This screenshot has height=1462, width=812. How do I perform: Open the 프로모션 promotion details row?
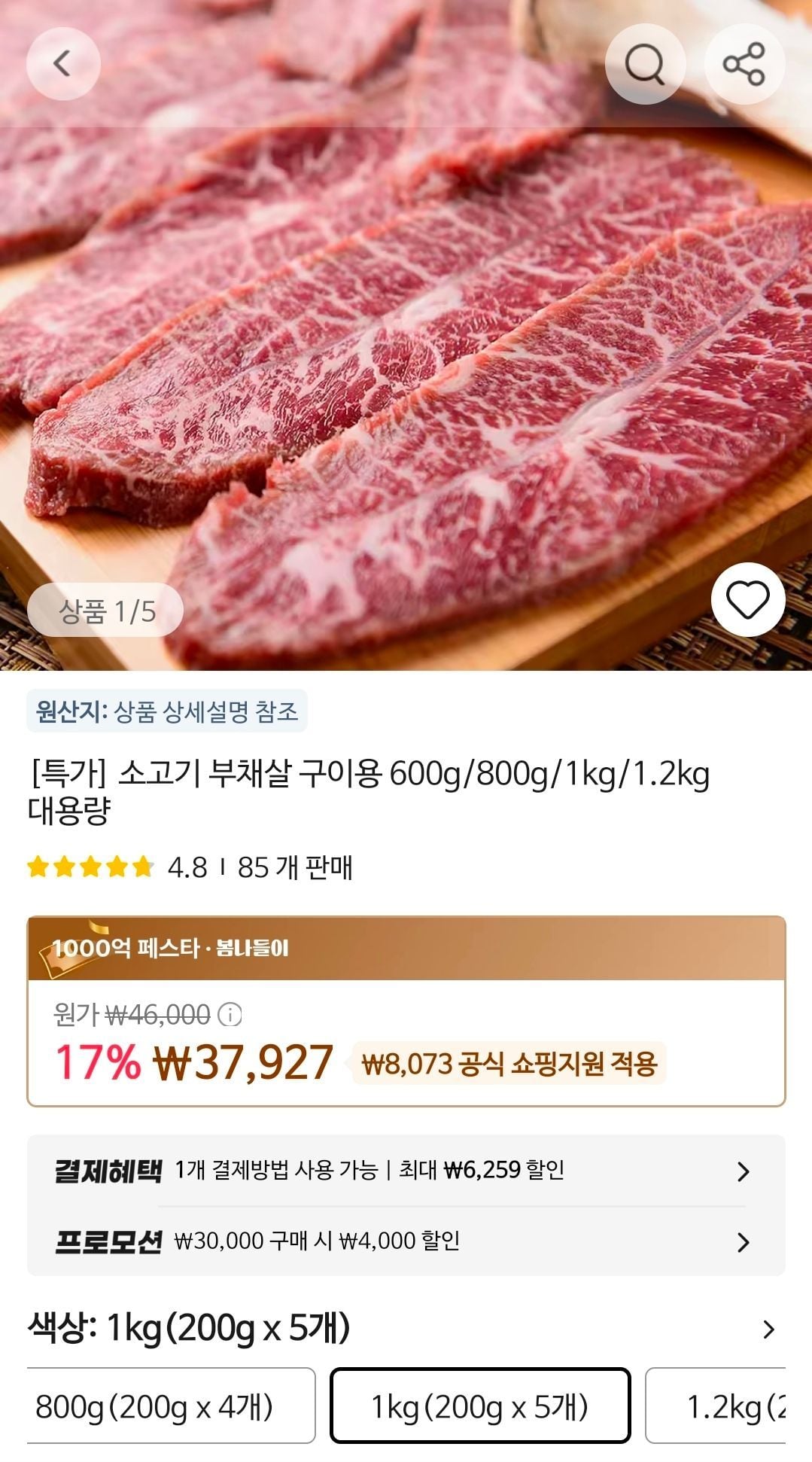[406, 1241]
